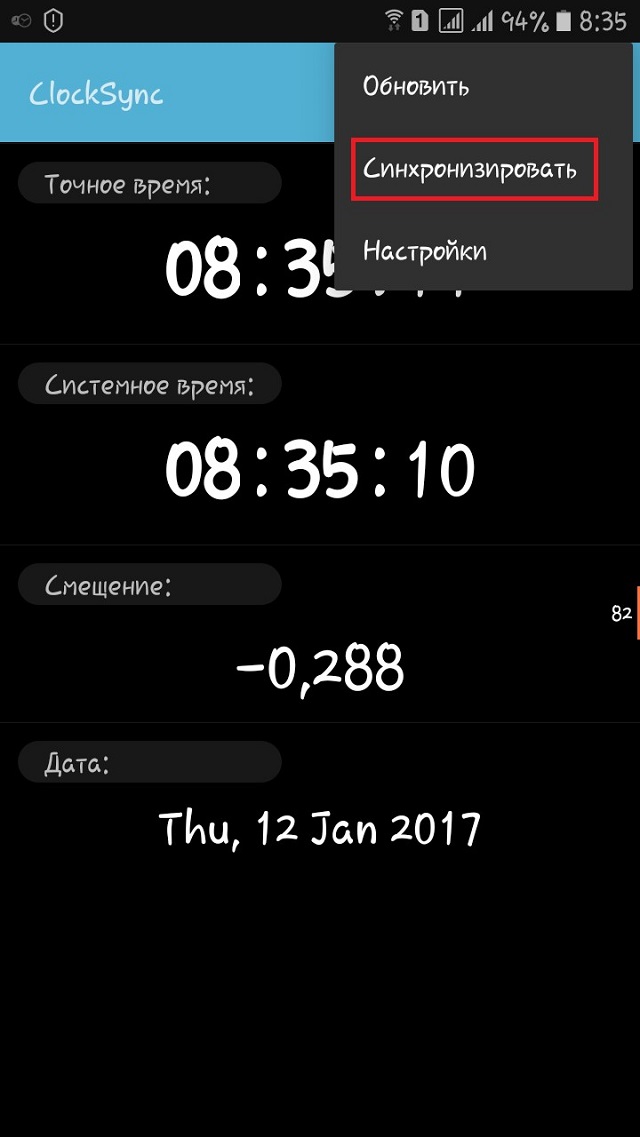Image resolution: width=640 pixels, height=1137 pixels.
Task: Open Настройки from the menu
Action: click(x=425, y=250)
